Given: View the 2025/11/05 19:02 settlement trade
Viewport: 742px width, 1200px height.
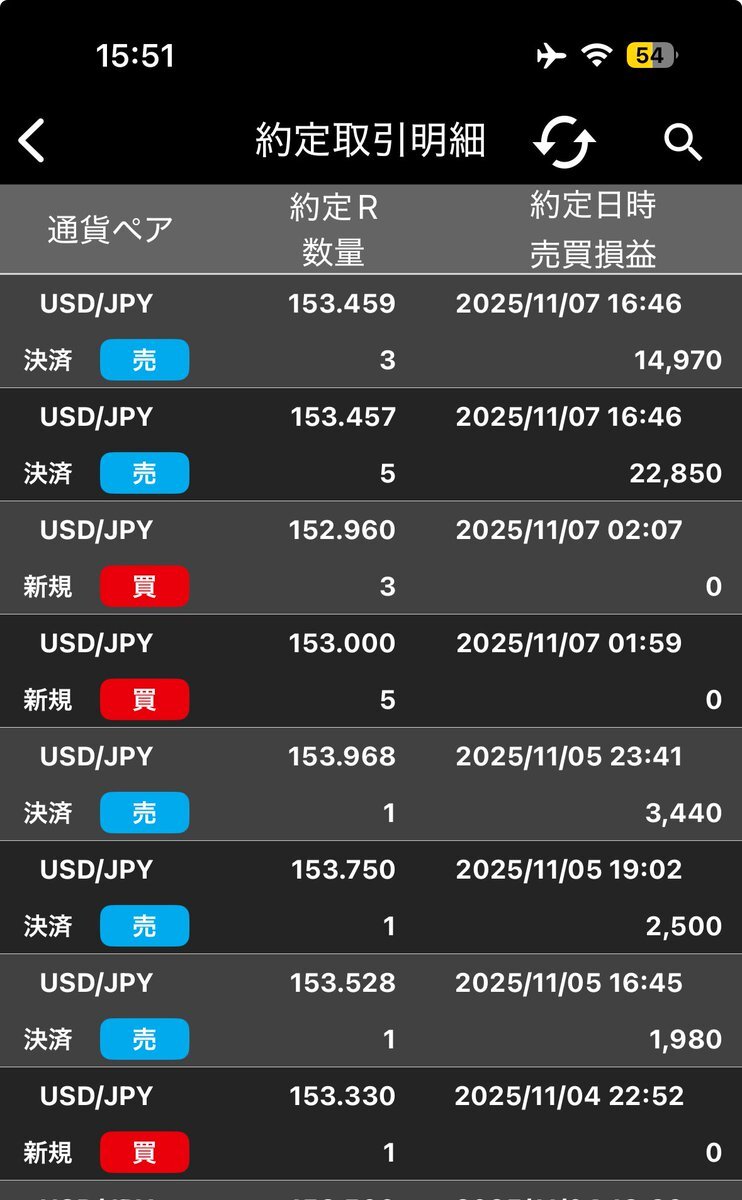Looking at the screenshot, I should pos(371,897).
